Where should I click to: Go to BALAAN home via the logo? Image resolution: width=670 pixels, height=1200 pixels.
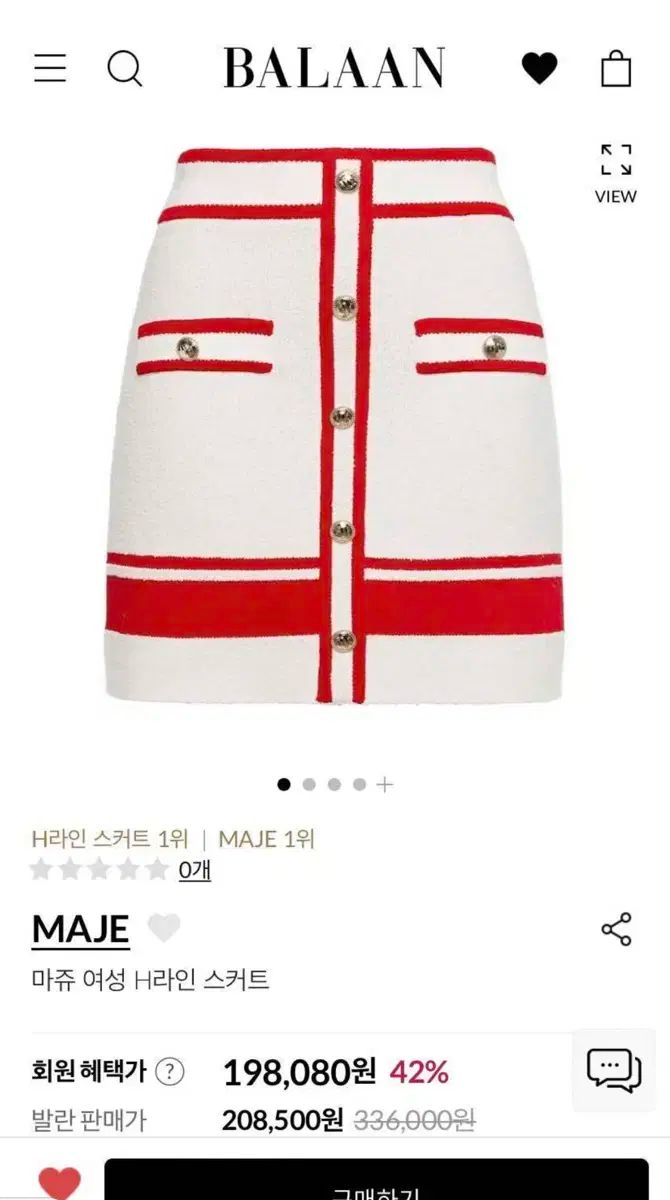[x=334, y=68]
